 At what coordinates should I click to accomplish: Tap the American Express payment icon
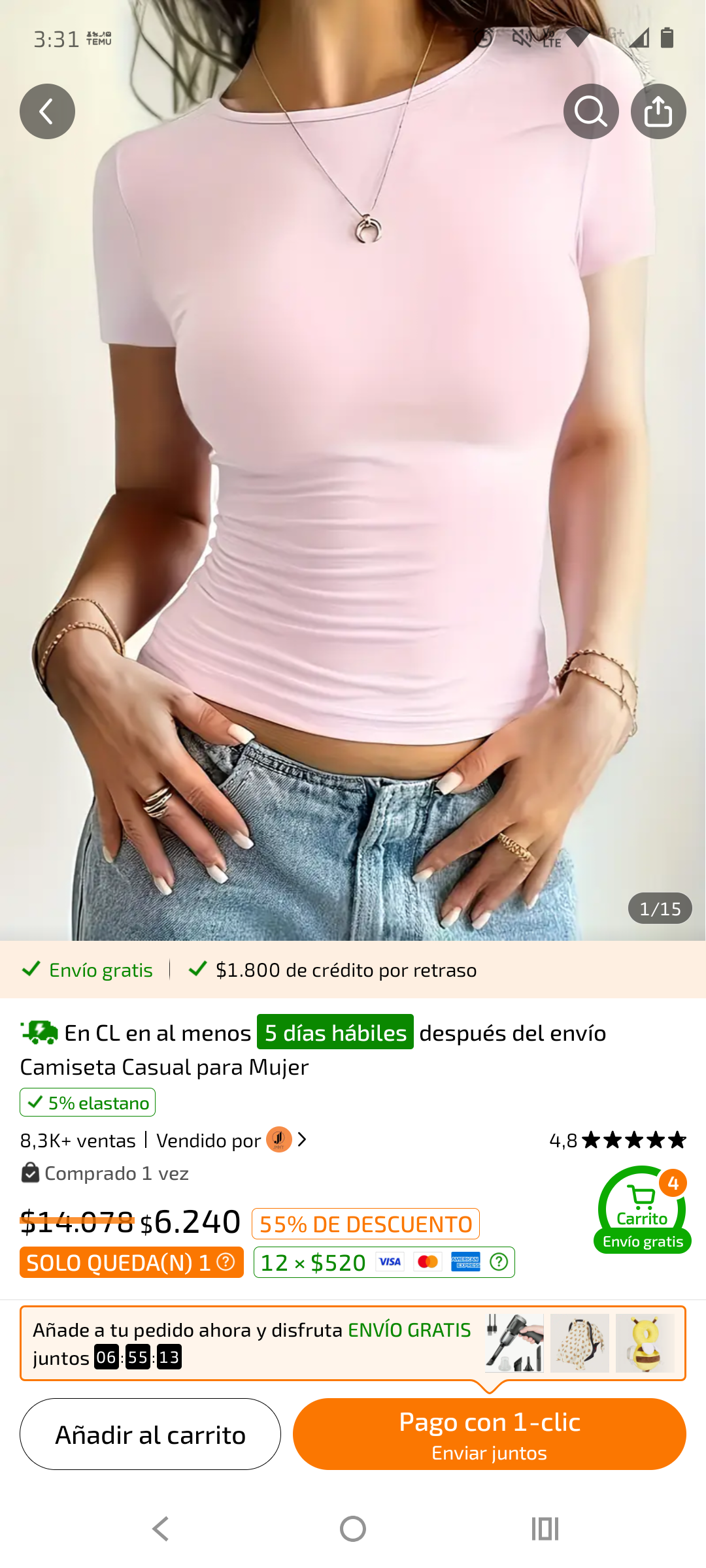466,1262
